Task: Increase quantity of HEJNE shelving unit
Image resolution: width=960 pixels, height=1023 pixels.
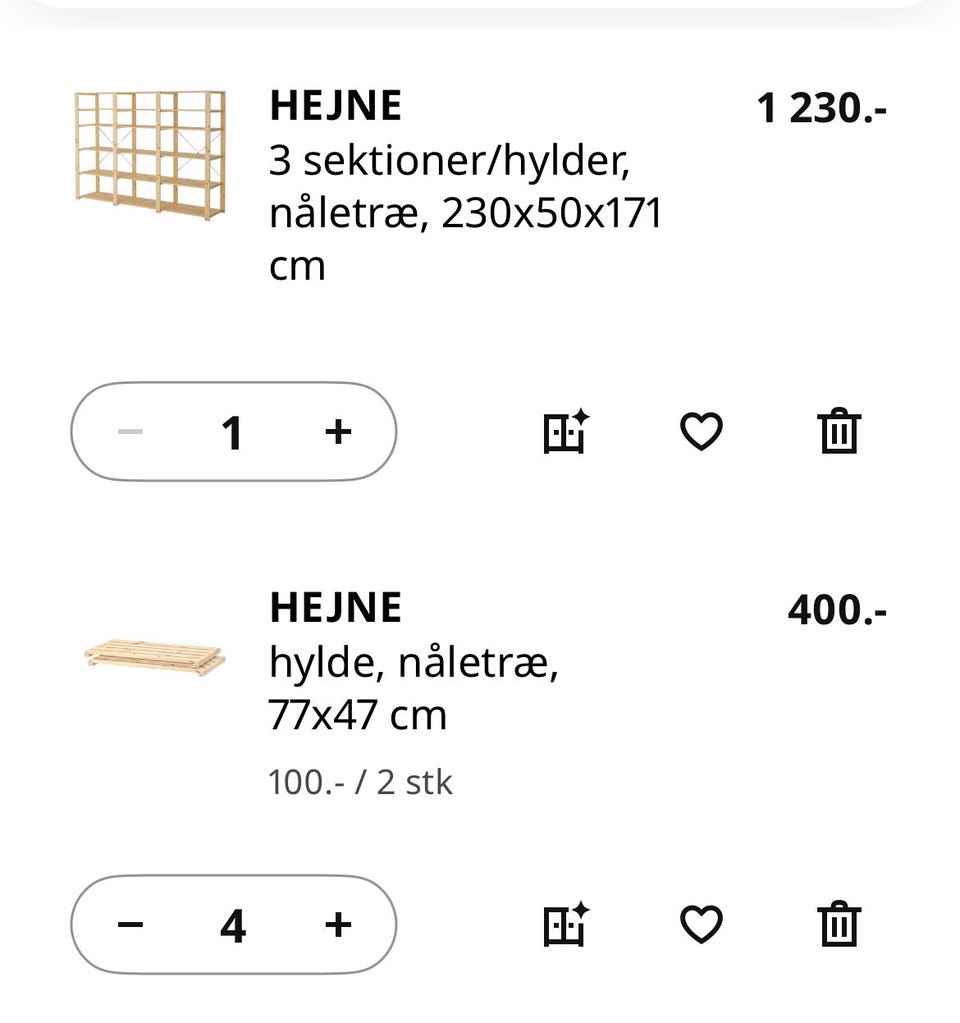Action: [x=337, y=431]
